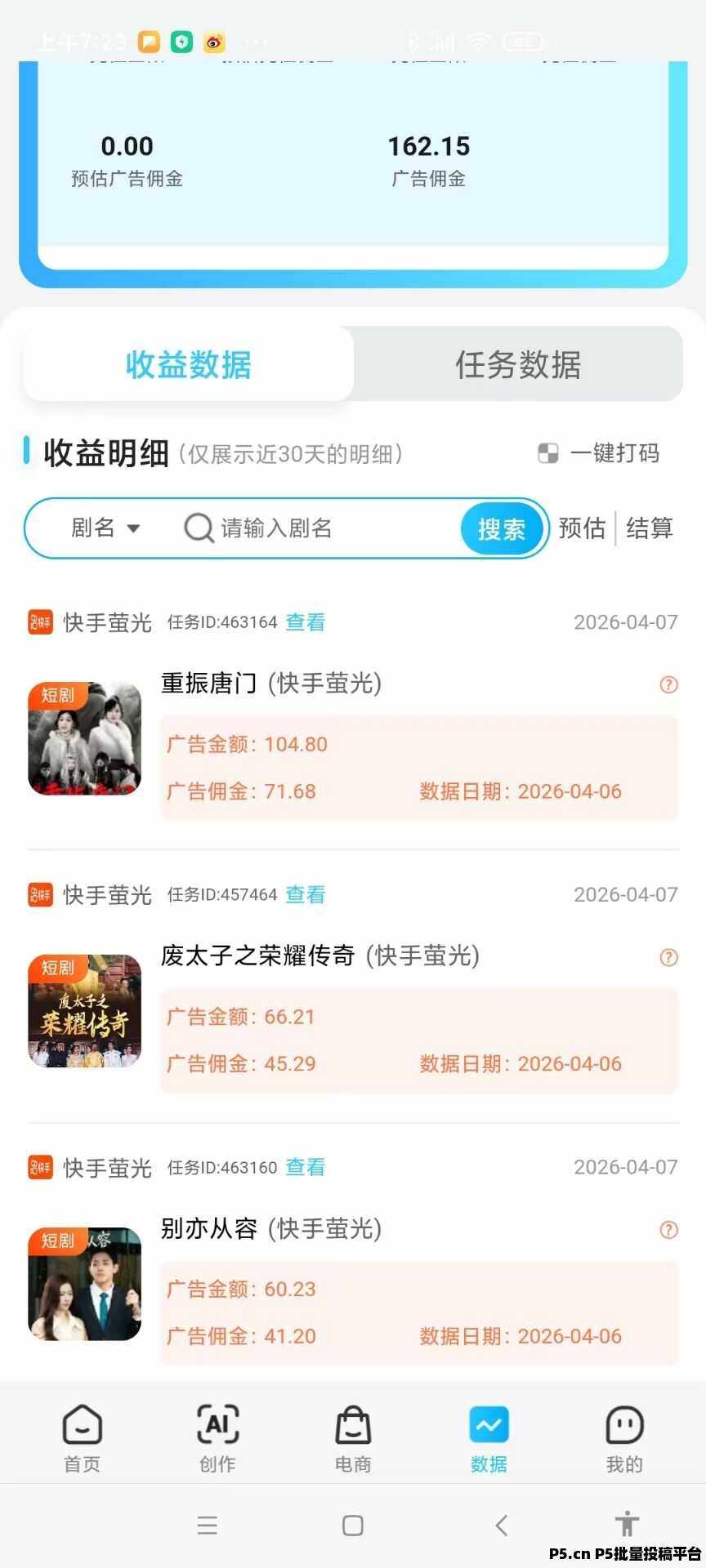Open 查看 link for task 463164
Screen dimensions: 706x1568
coord(306,622)
